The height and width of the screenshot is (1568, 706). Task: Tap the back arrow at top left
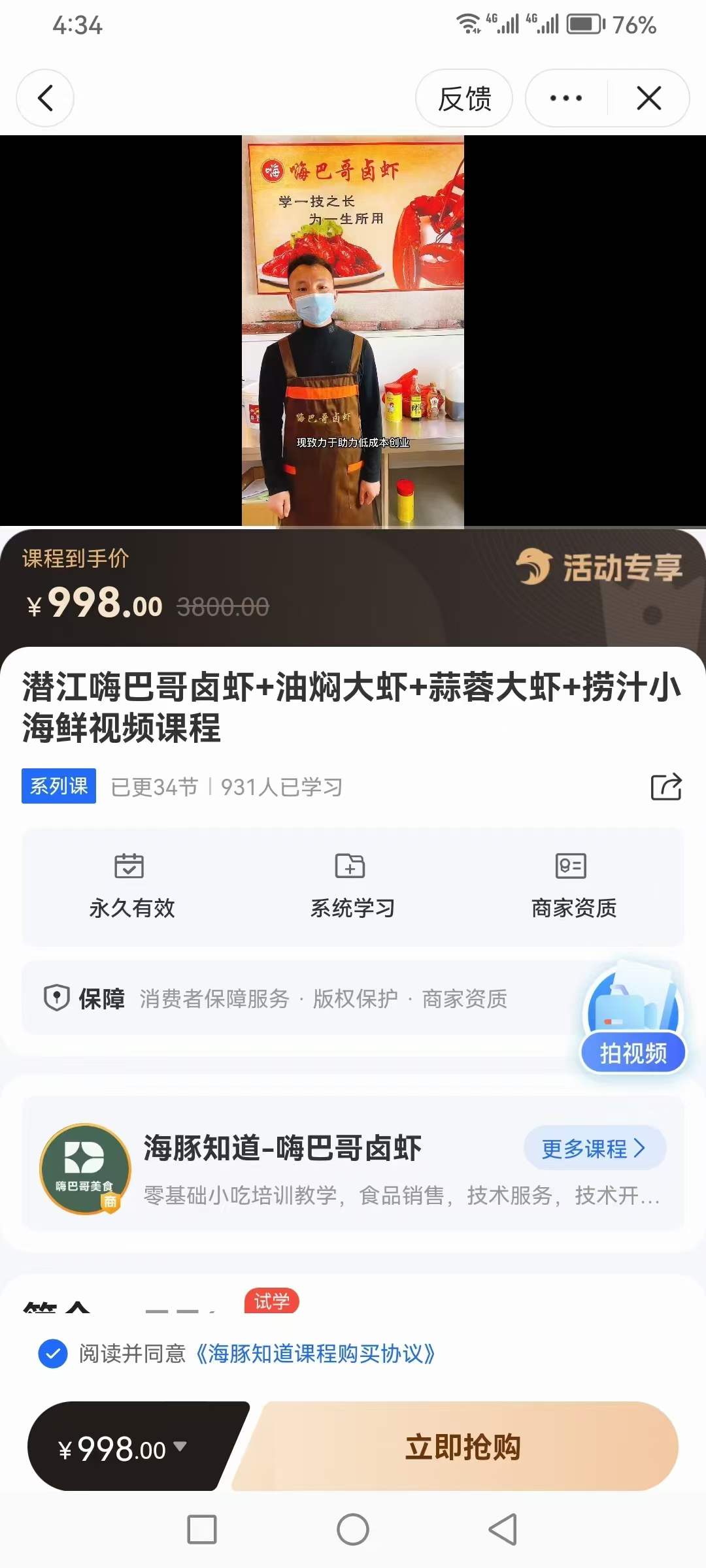[44, 97]
